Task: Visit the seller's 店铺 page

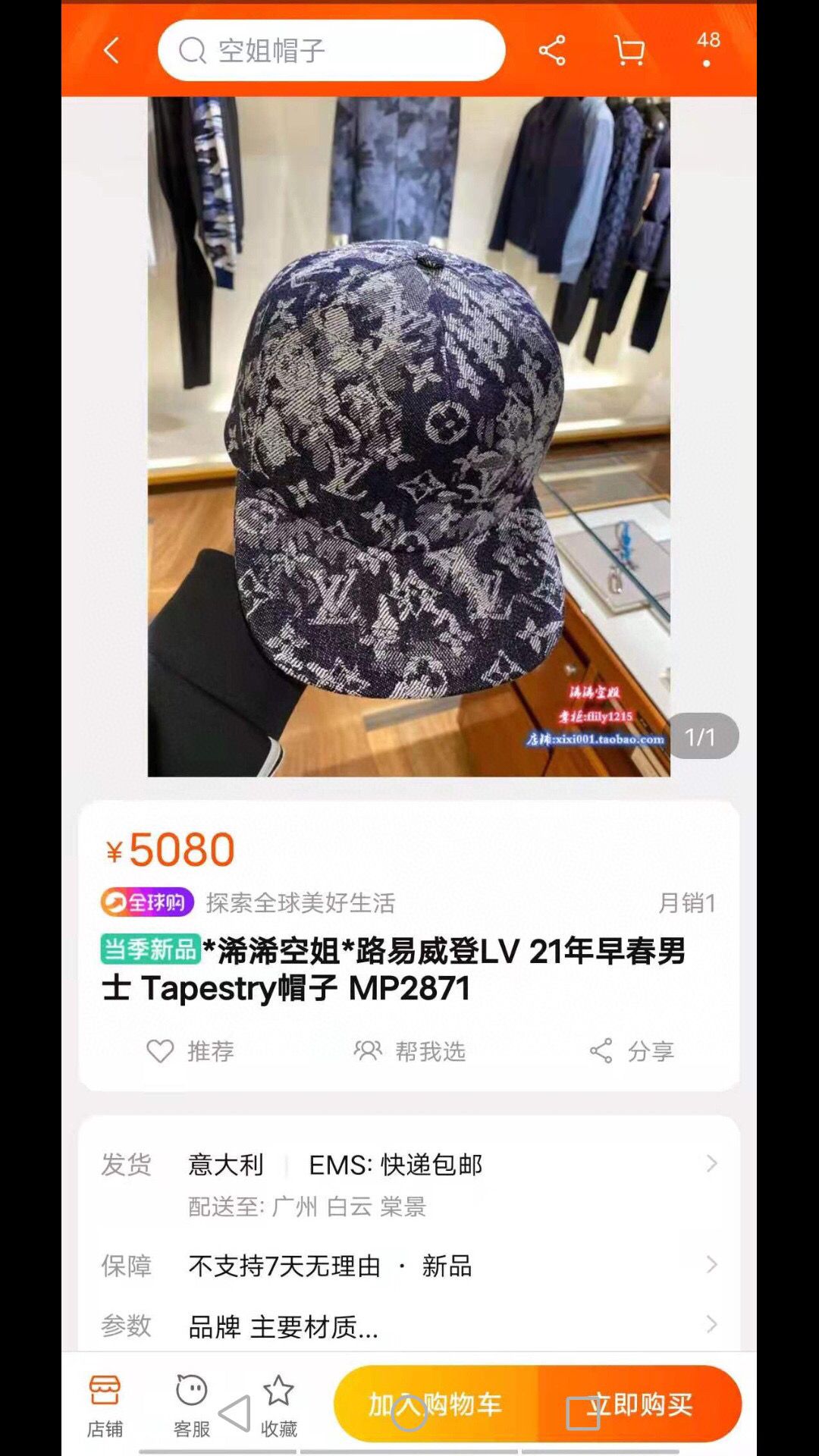Action: click(105, 1405)
